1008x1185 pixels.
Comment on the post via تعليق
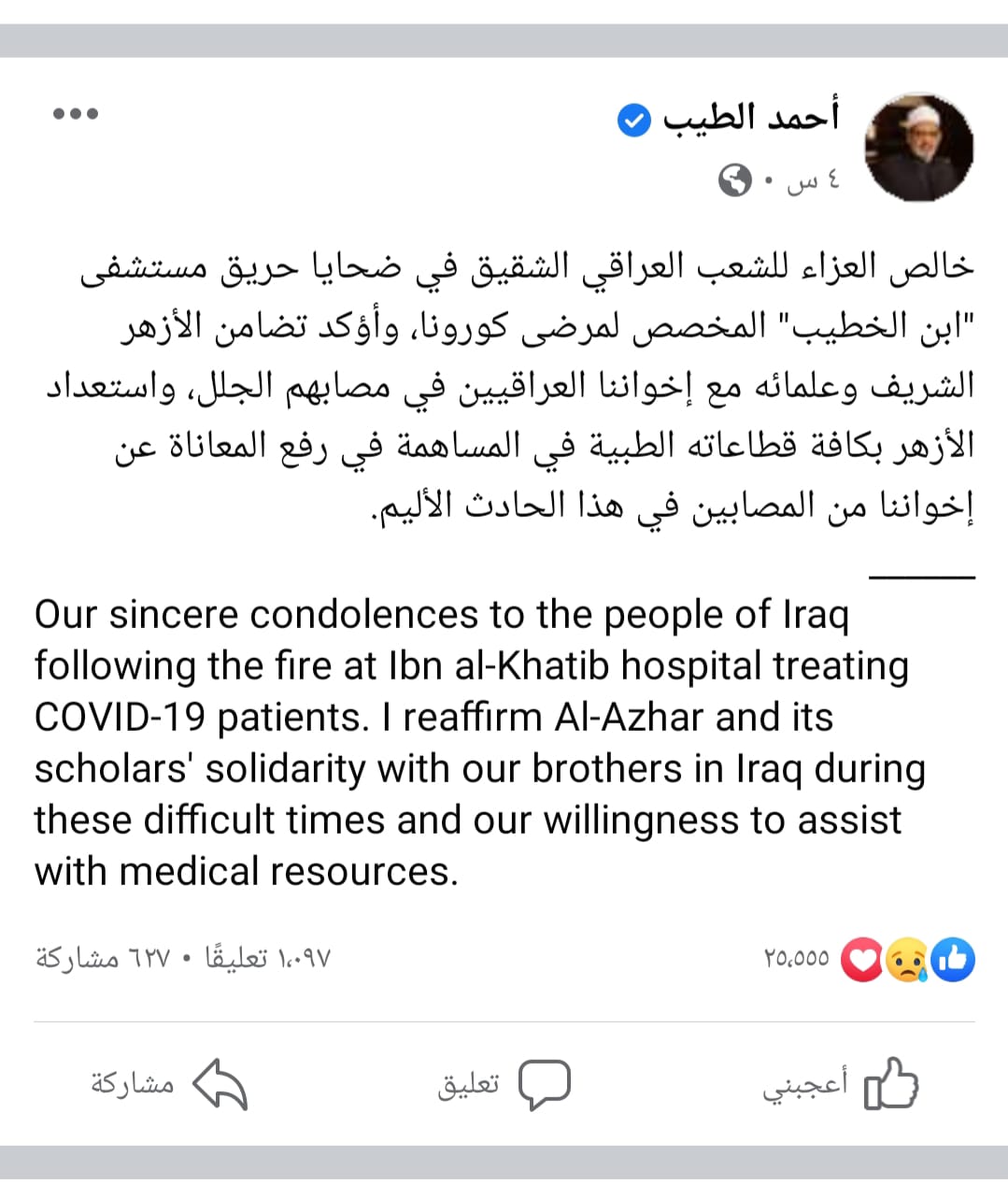coord(504,1084)
